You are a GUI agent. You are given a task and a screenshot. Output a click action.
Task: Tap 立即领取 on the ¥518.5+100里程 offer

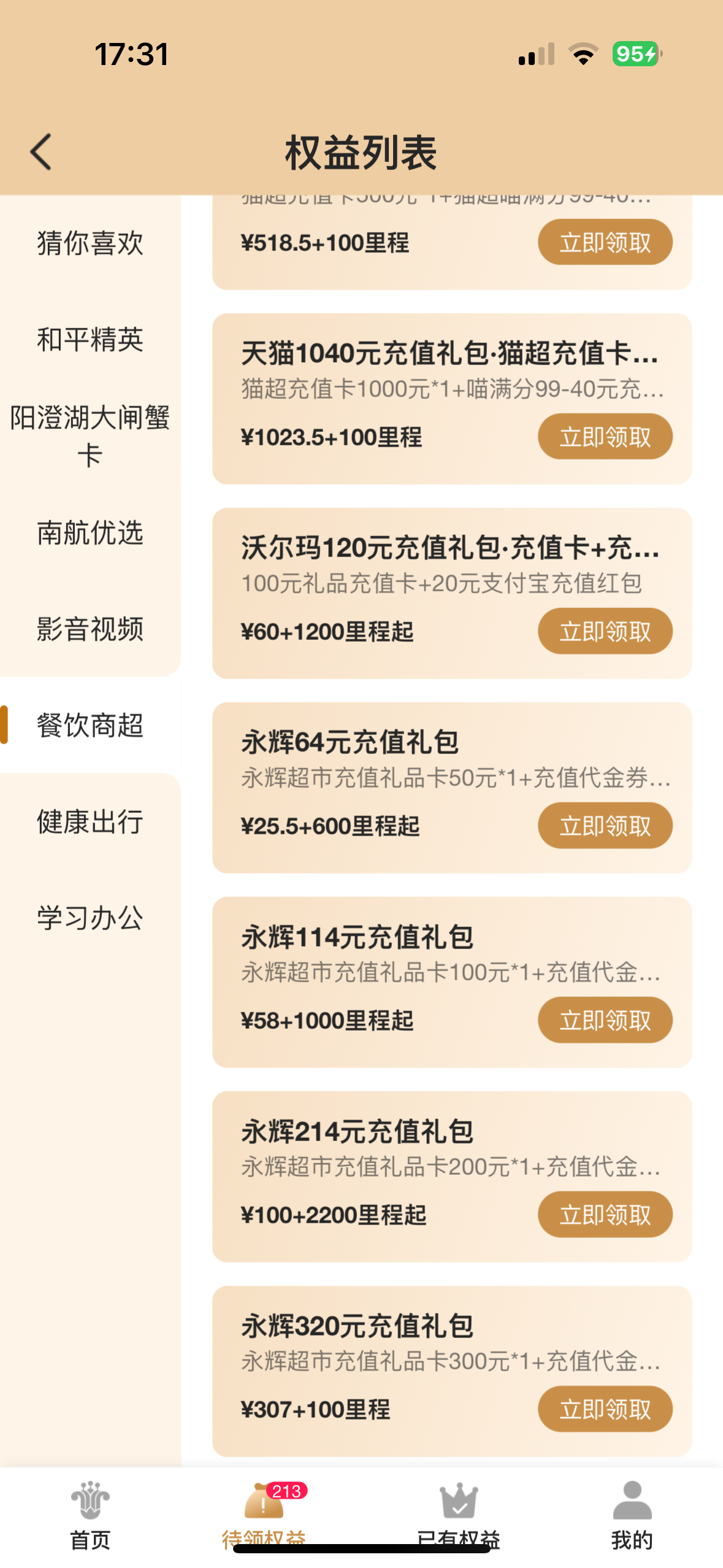pyautogui.click(x=605, y=242)
